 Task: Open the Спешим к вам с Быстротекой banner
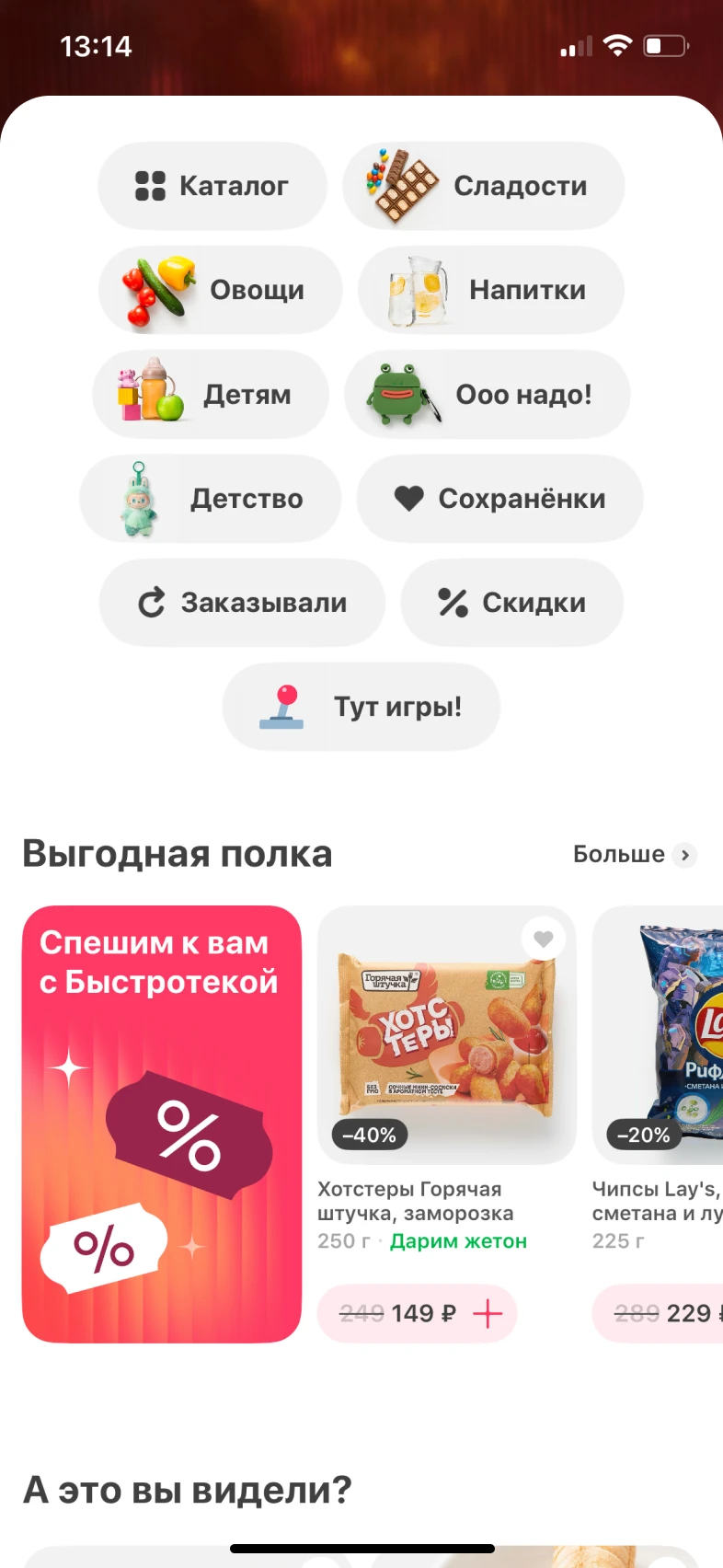(x=162, y=1124)
